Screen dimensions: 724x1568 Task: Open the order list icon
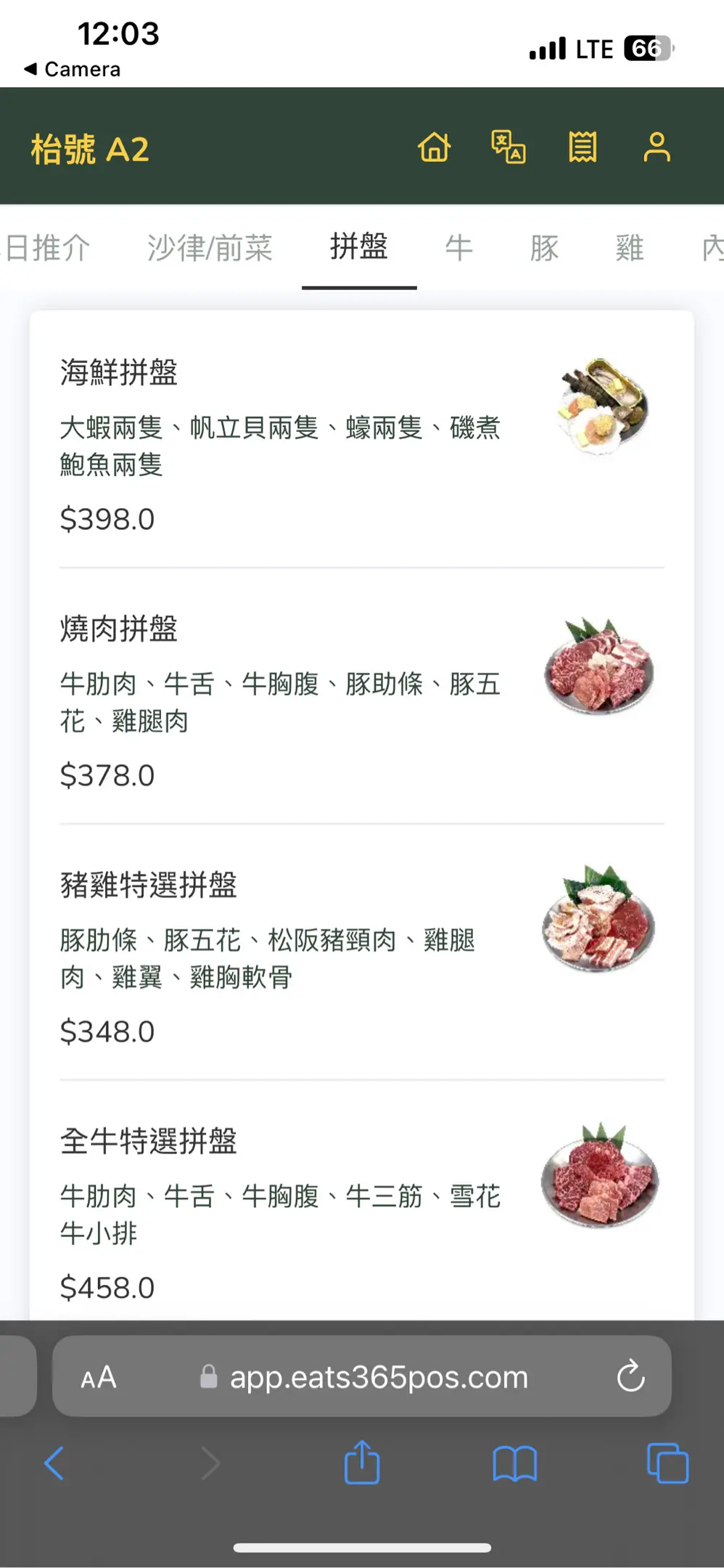582,147
